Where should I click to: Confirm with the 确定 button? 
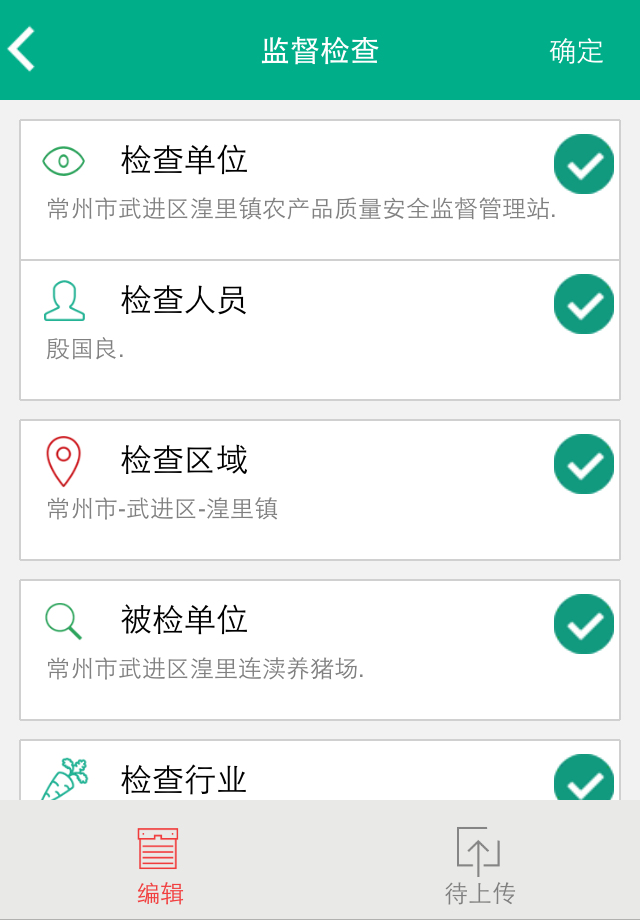(x=576, y=51)
